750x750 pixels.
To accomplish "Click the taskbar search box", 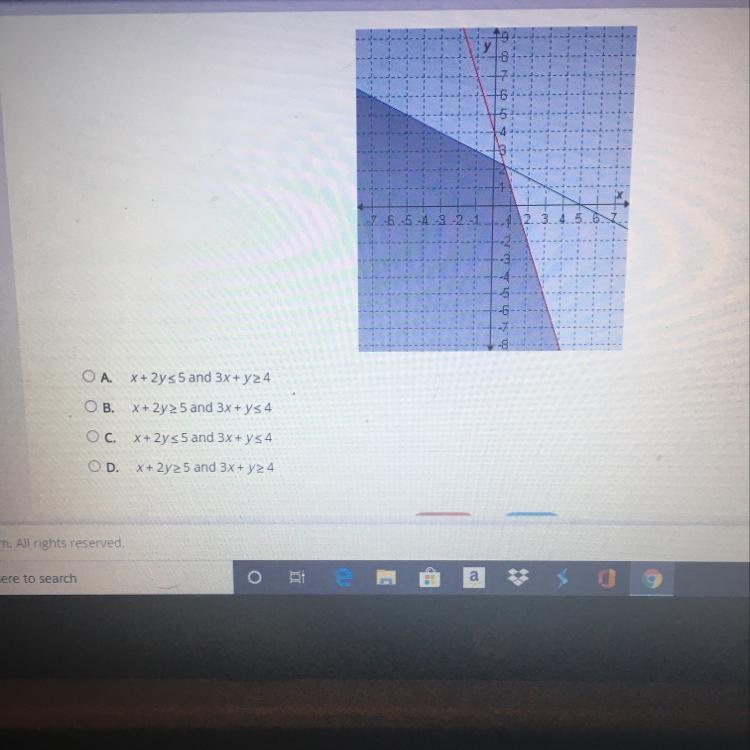I will pyautogui.click(x=116, y=578).
